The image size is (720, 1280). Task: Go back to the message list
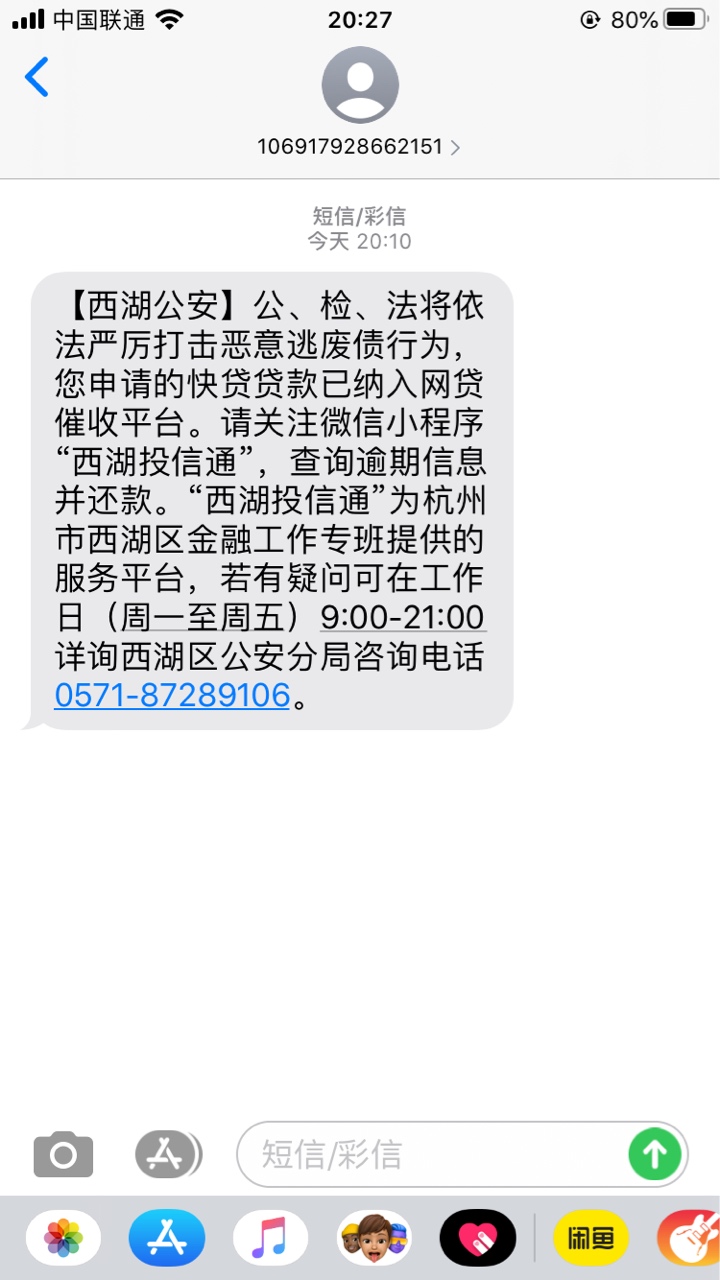point(37,77)
